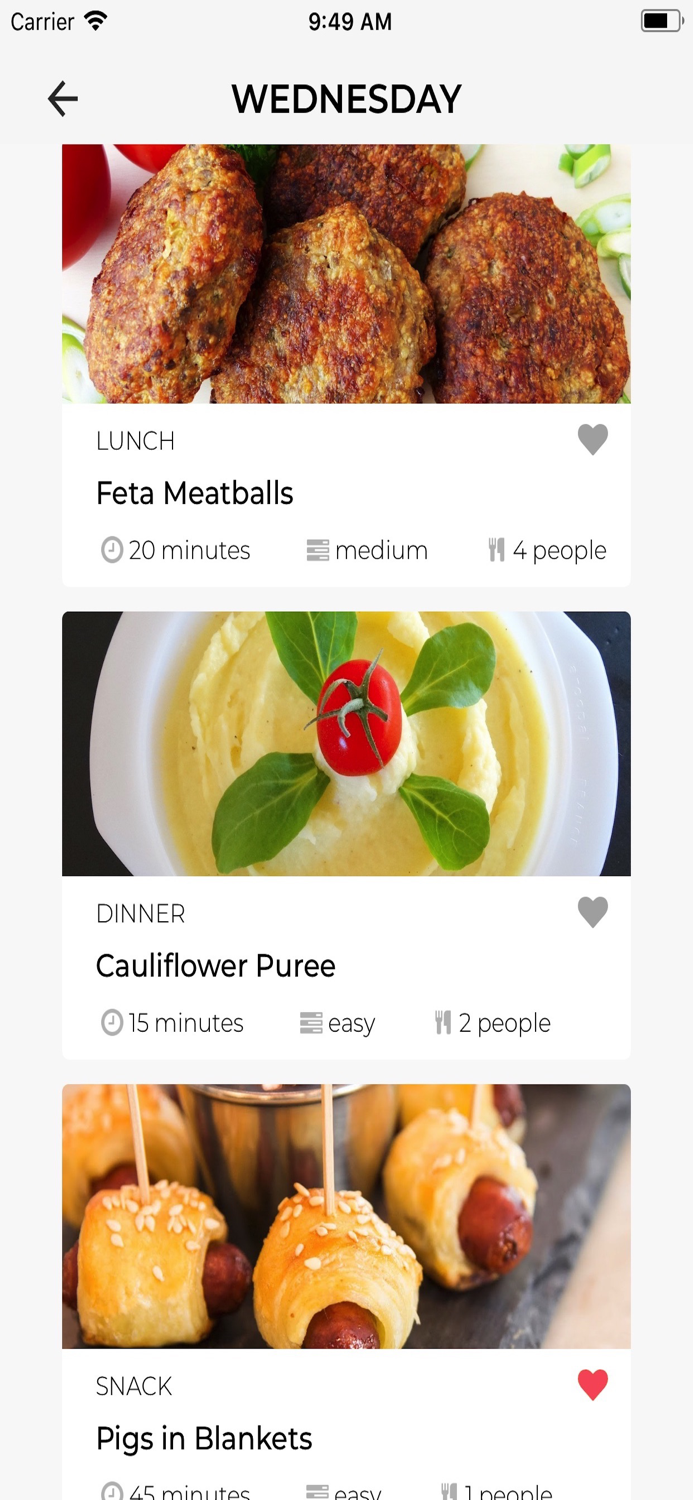Like the Cauliflower Puree recipe
693x1500 pixels.
pyautogui.click(x=593, y=912)
